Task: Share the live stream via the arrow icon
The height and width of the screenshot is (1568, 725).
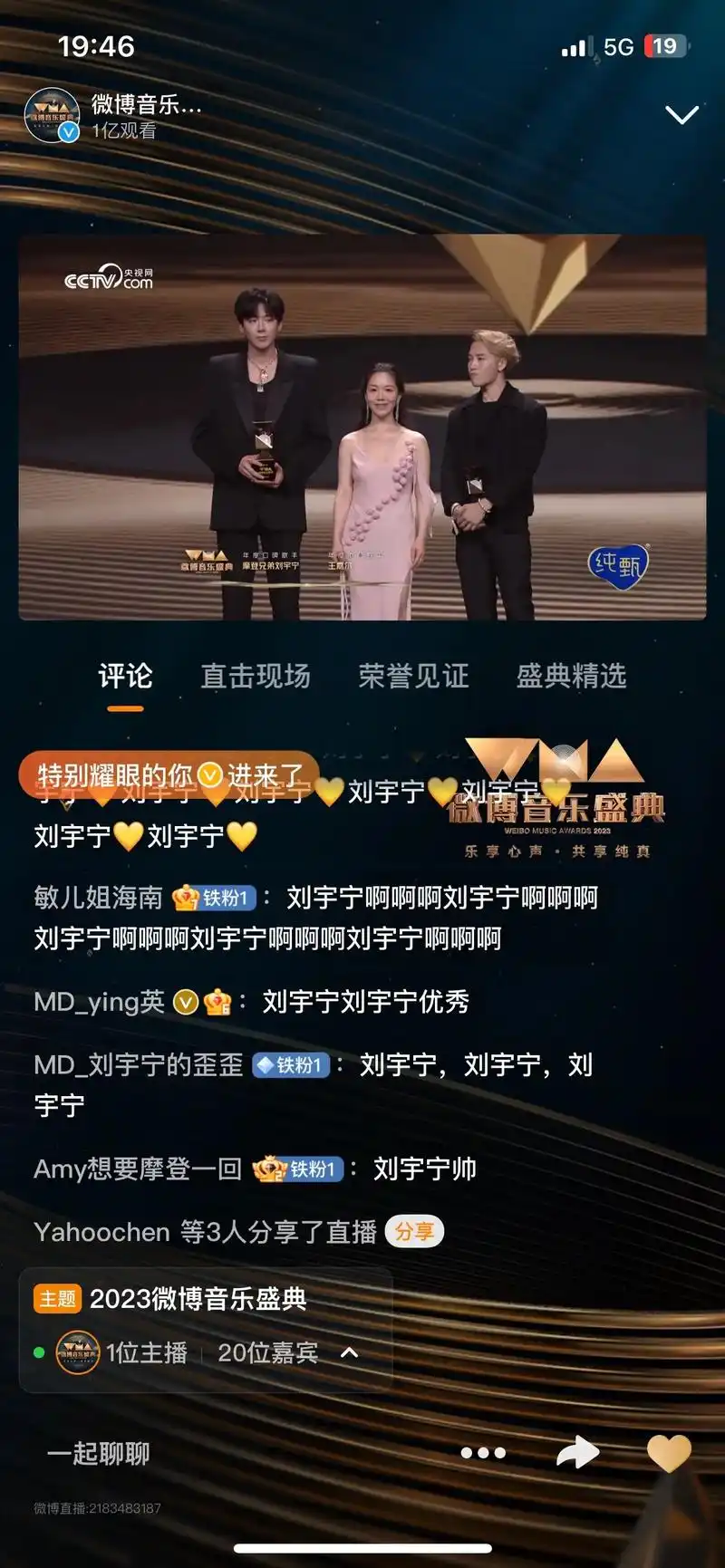Action: (577, 1452)
